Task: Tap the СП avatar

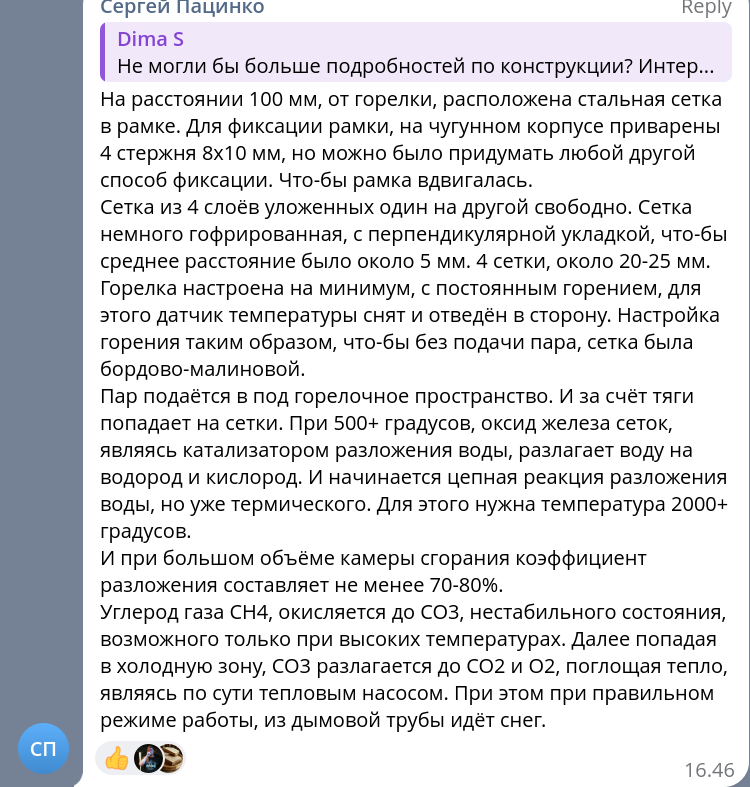Action: click(43, 748)
